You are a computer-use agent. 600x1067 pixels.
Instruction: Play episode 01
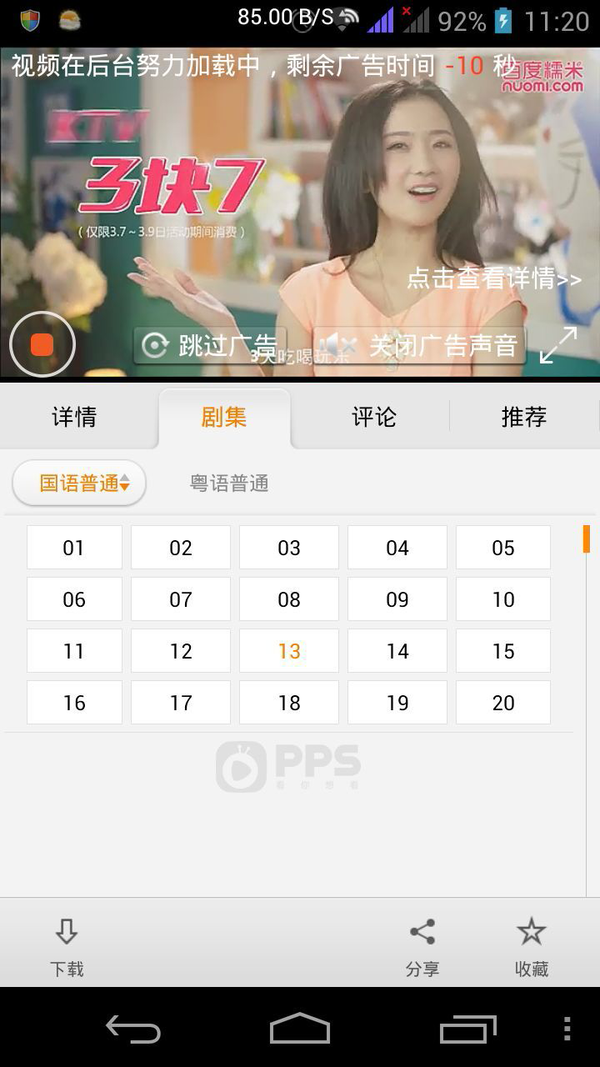(74, 547)
